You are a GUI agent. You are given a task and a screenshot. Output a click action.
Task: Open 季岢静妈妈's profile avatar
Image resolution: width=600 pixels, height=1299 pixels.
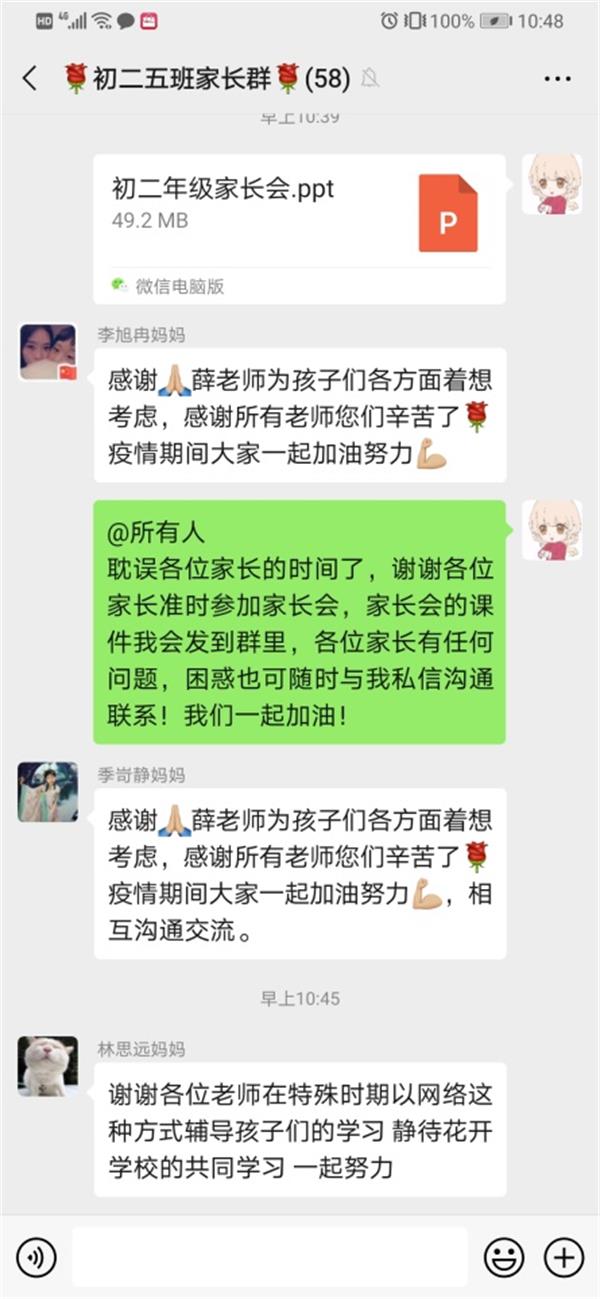pyautogui.click(x=47, y=791)
